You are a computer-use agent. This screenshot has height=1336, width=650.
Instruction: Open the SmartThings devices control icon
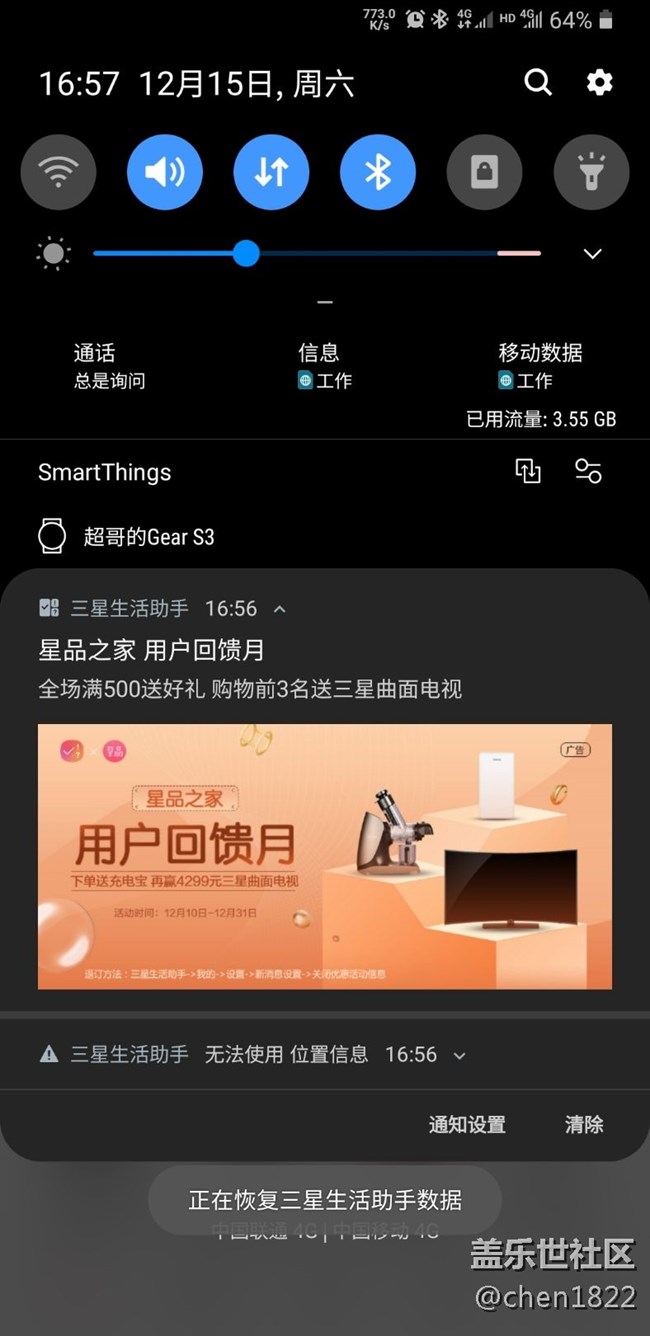coord(588,471)
